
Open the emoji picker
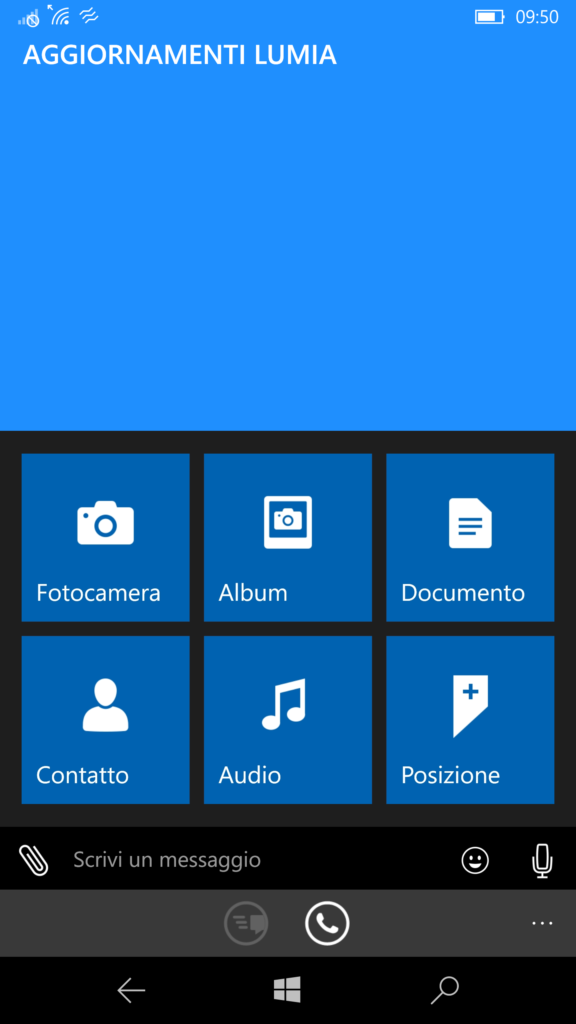coord(475,860)
